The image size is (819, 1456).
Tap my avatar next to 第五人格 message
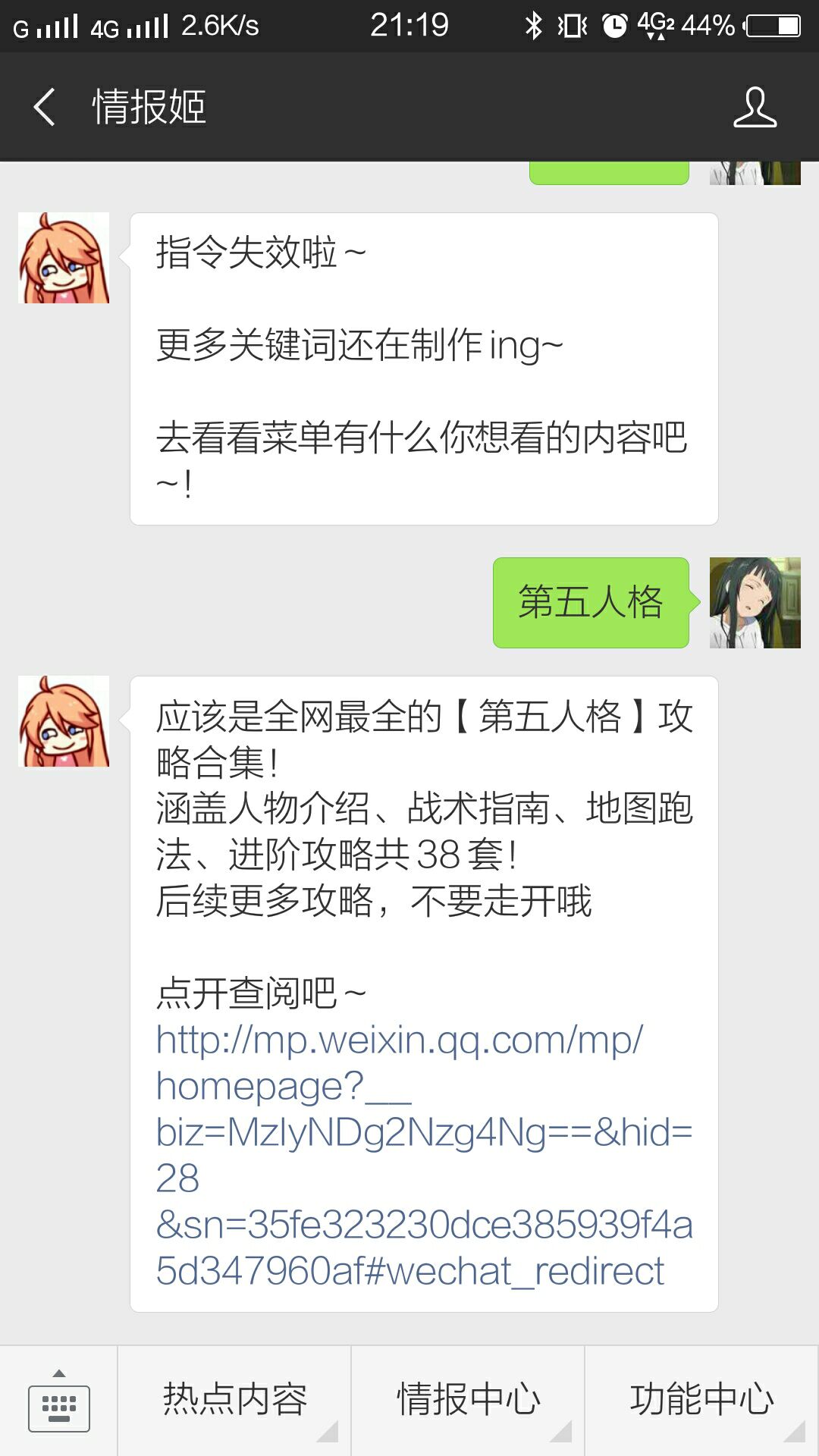tap(755, 603)
